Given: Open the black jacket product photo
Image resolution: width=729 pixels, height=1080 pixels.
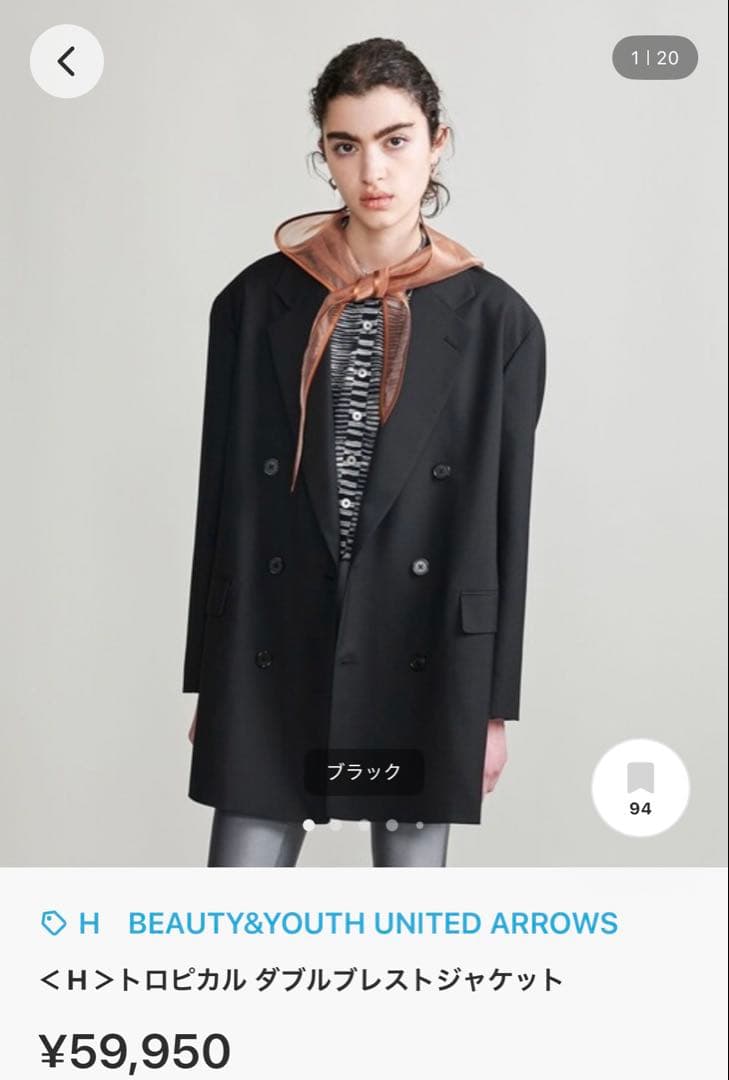Looking at the screenshot, I should (x=364, y=433).
